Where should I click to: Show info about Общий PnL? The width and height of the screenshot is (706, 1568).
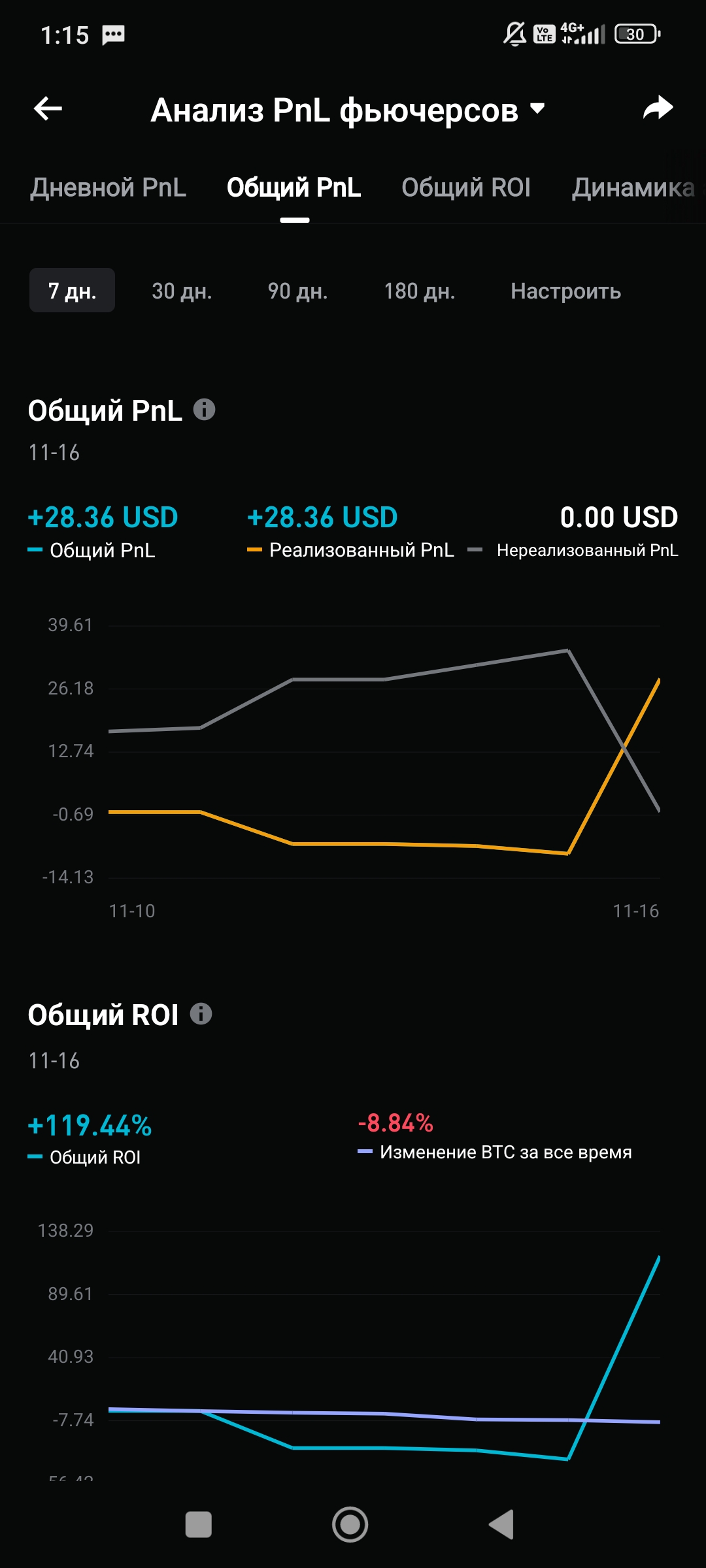(x=205, y=410)
